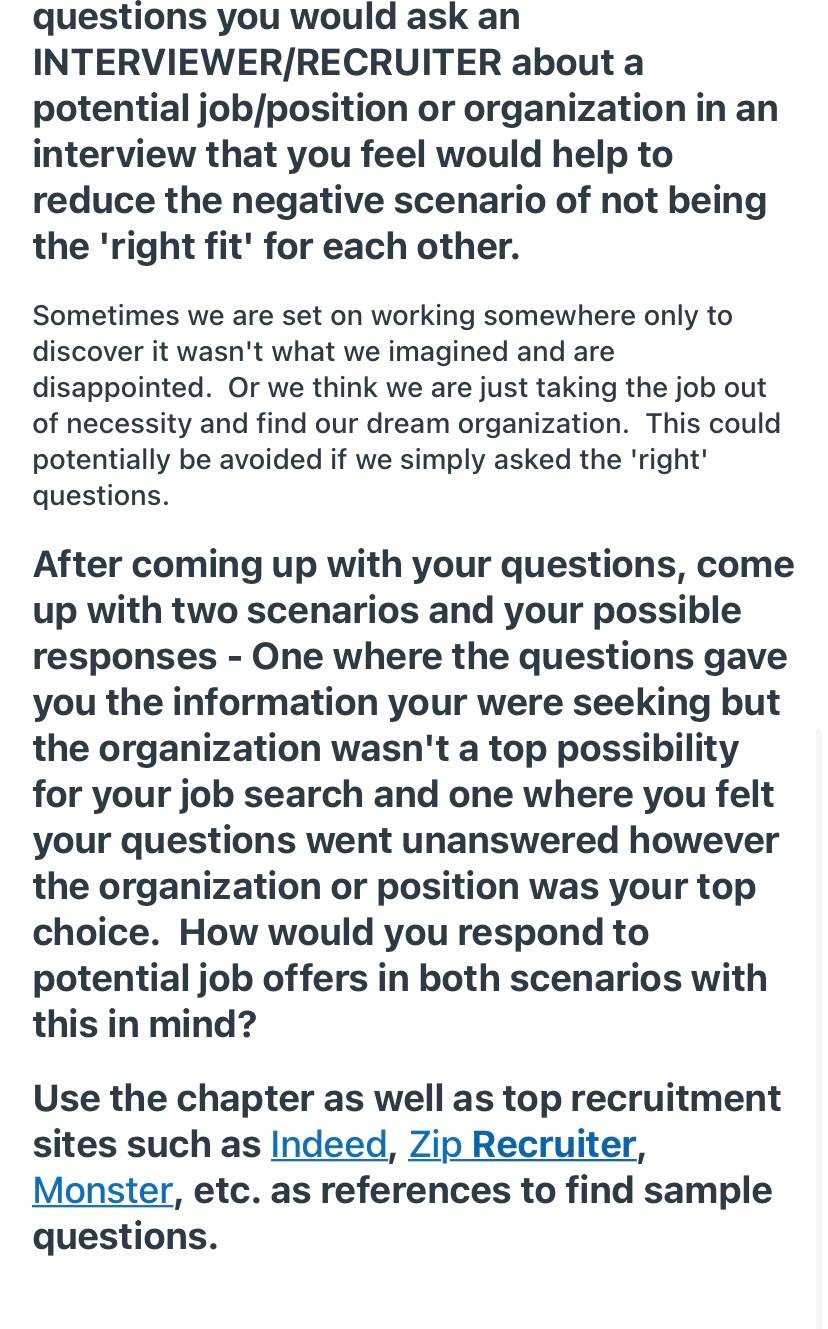Open the Zip Recruiter link
Viewport: 828px width, 1329px height.
[523, 1144]
